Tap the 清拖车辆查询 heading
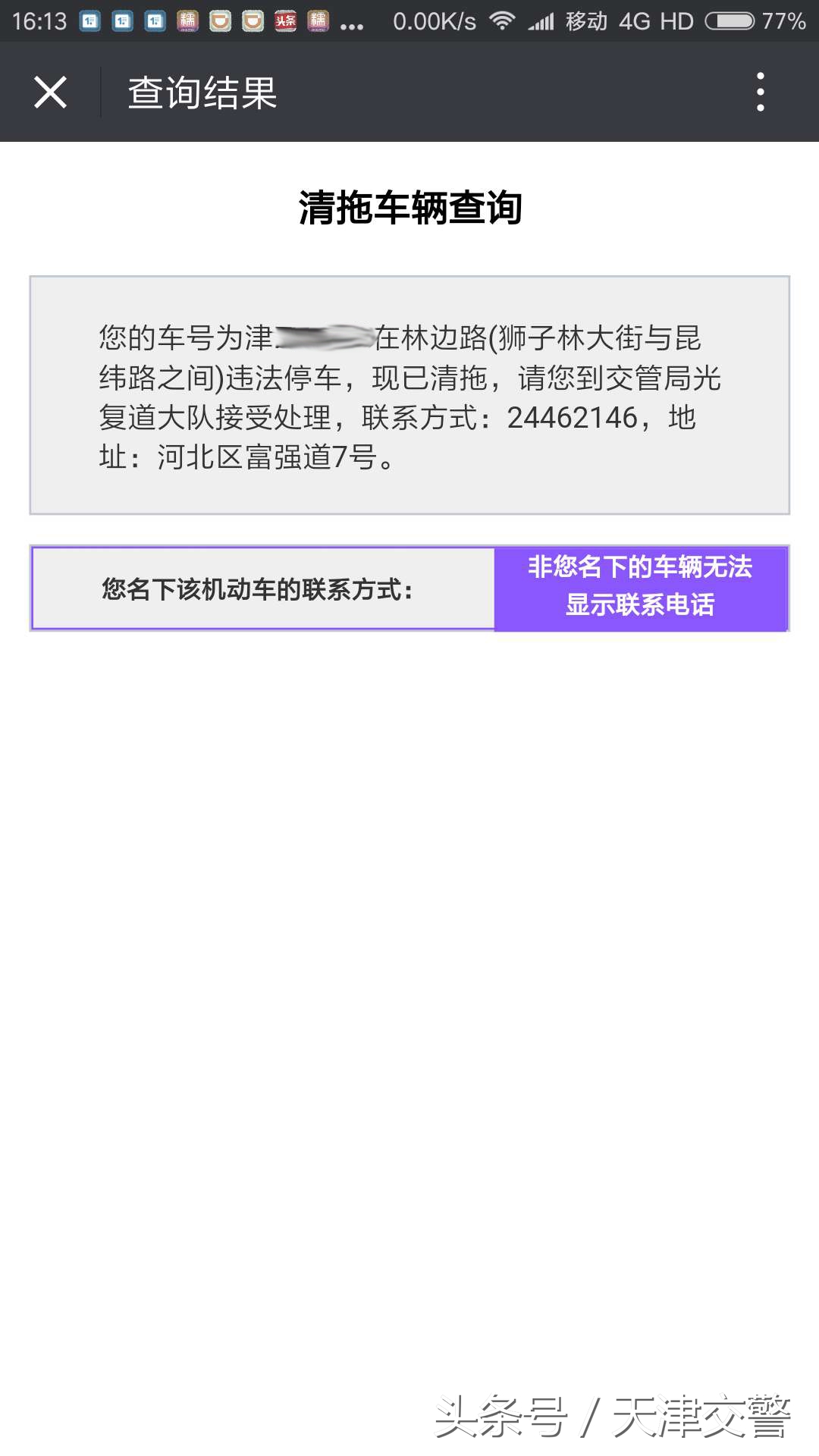The image size is (819, 1456). [409, 208]
